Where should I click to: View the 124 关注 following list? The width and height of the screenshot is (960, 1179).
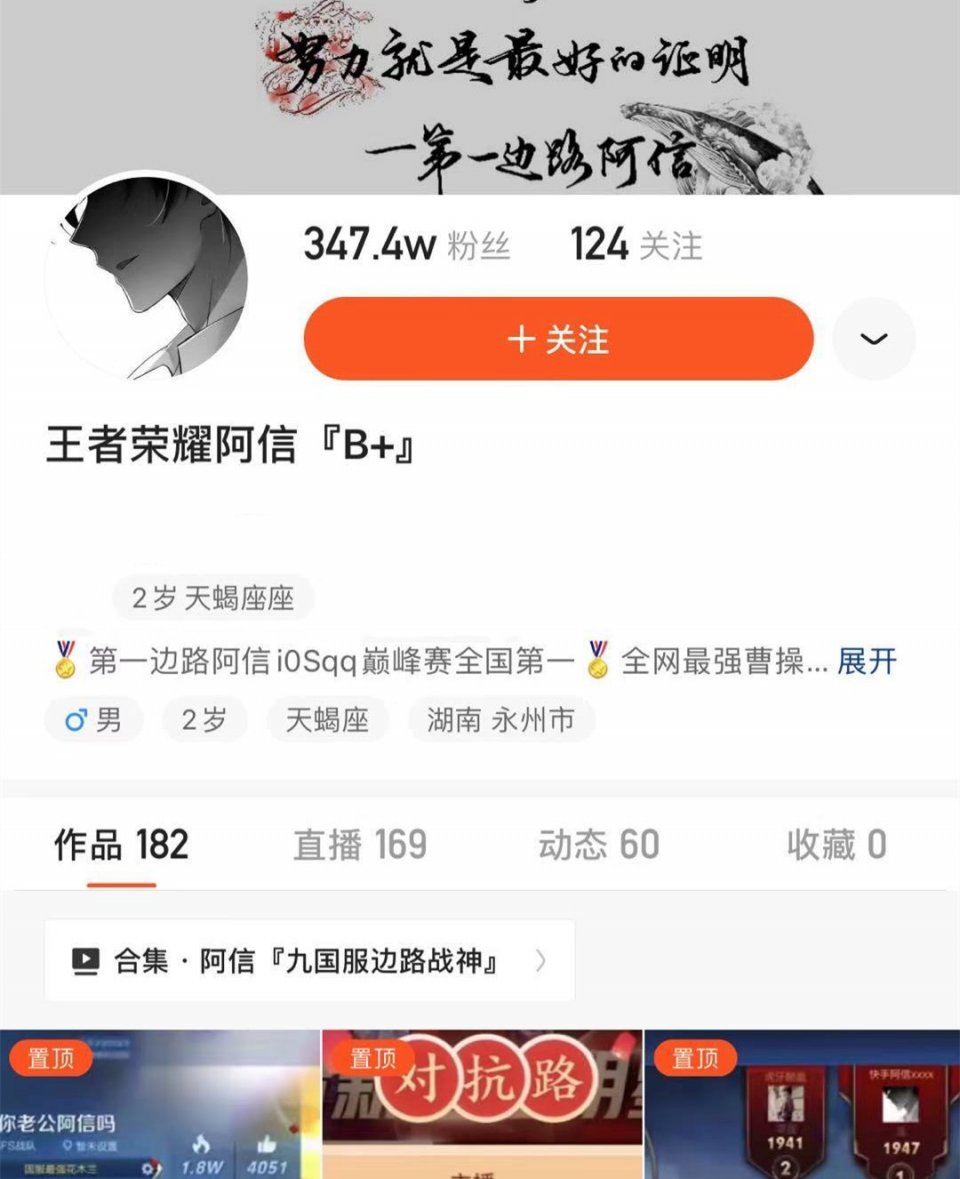[x=636, y=245]
